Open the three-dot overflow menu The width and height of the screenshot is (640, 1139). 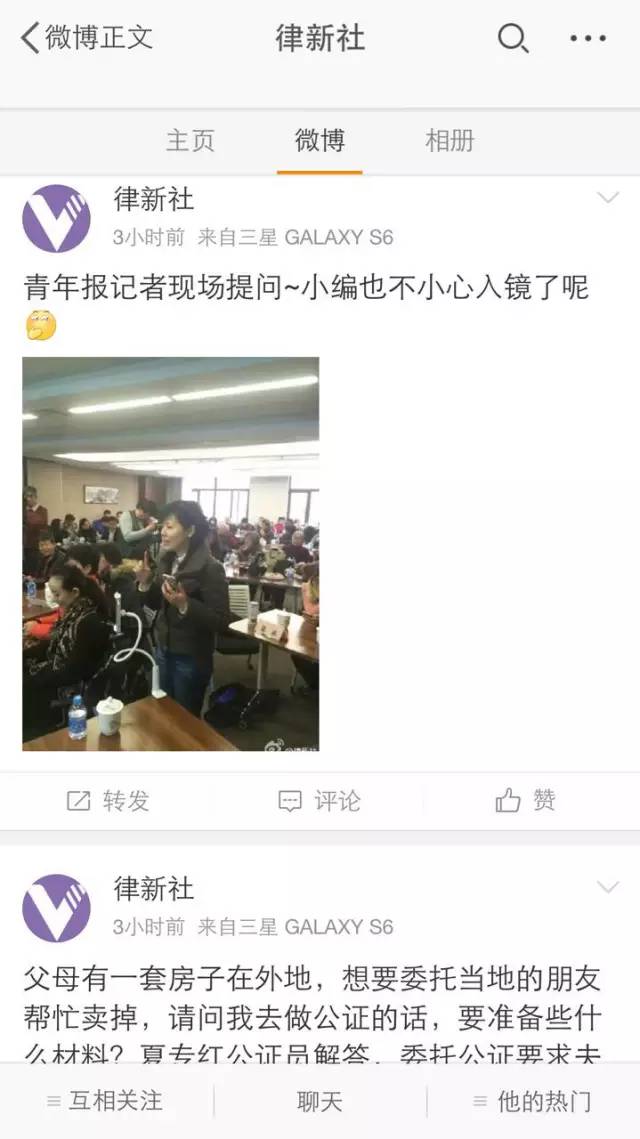click(x=588, y=38)
